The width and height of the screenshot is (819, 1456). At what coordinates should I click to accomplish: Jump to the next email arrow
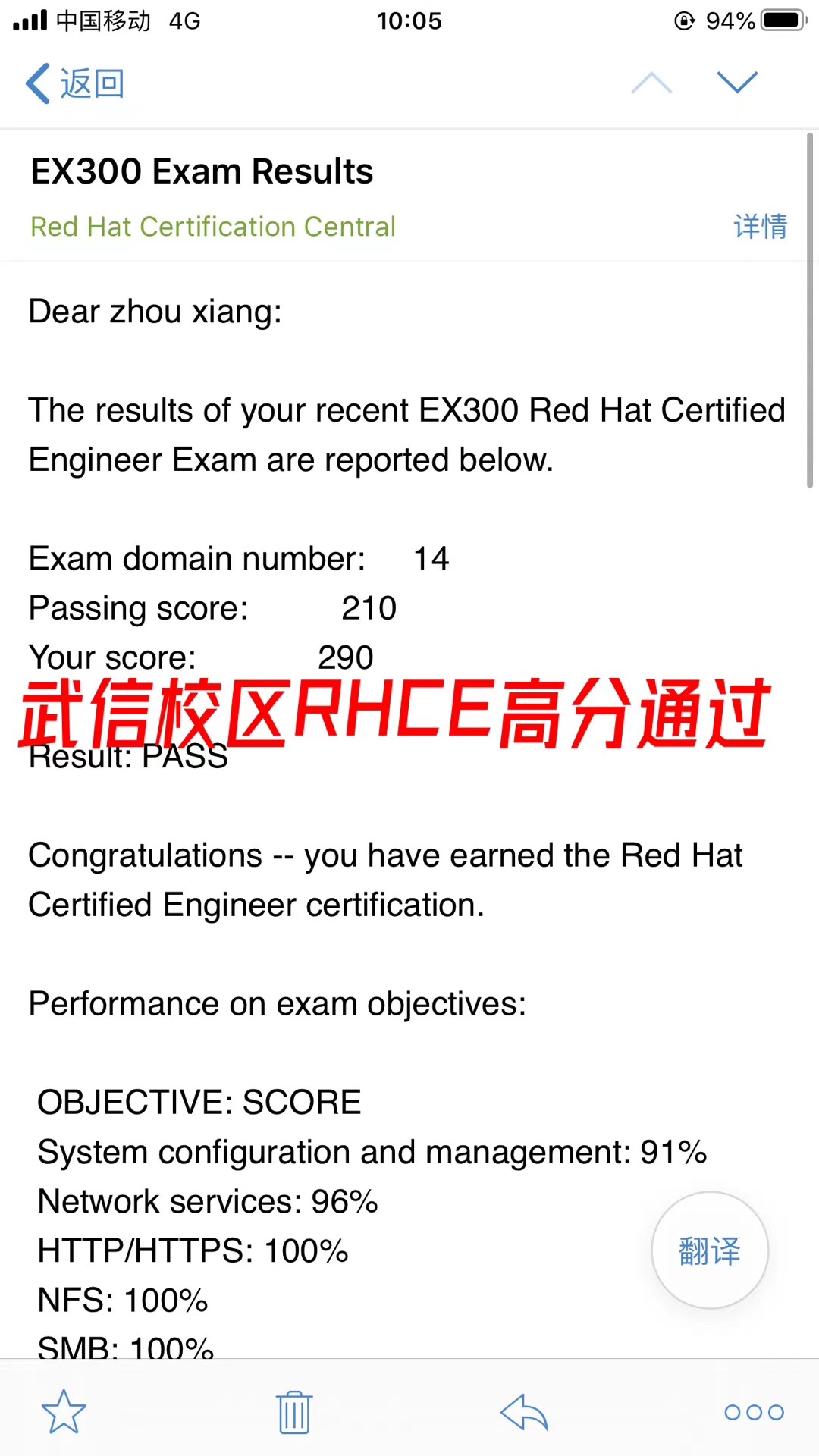(737, 83)
